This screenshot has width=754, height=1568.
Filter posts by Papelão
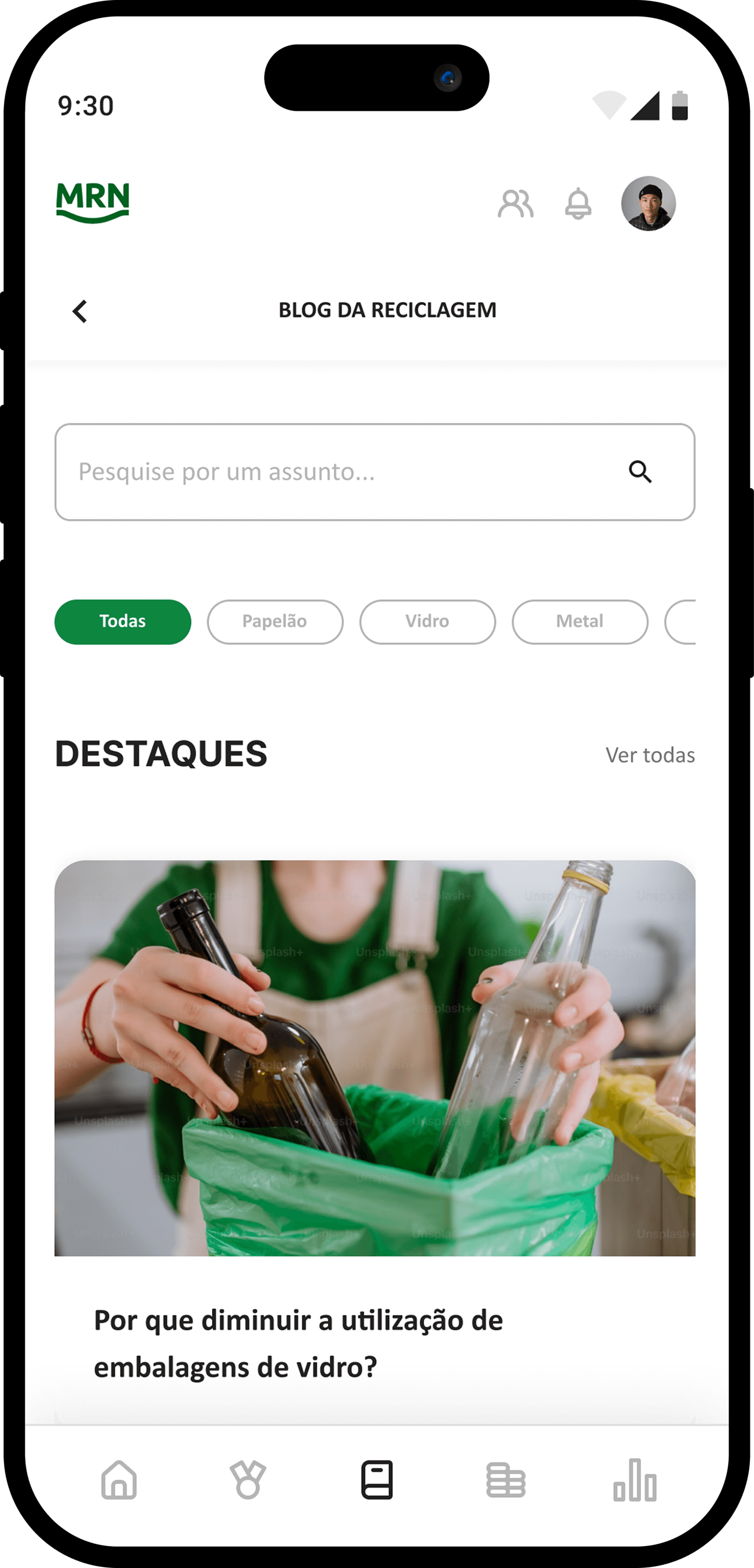[x=275, y=622]
